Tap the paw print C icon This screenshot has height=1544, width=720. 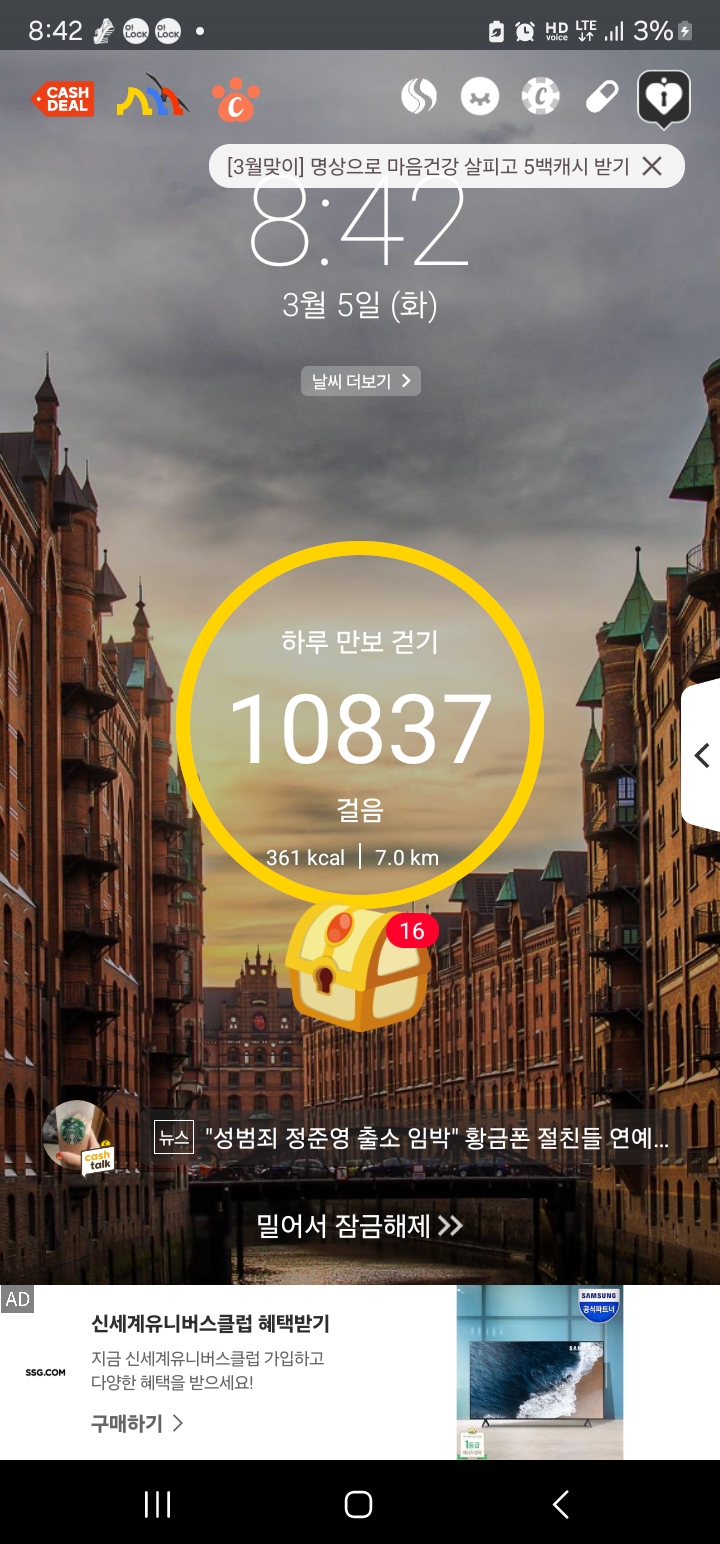[236, 100]
